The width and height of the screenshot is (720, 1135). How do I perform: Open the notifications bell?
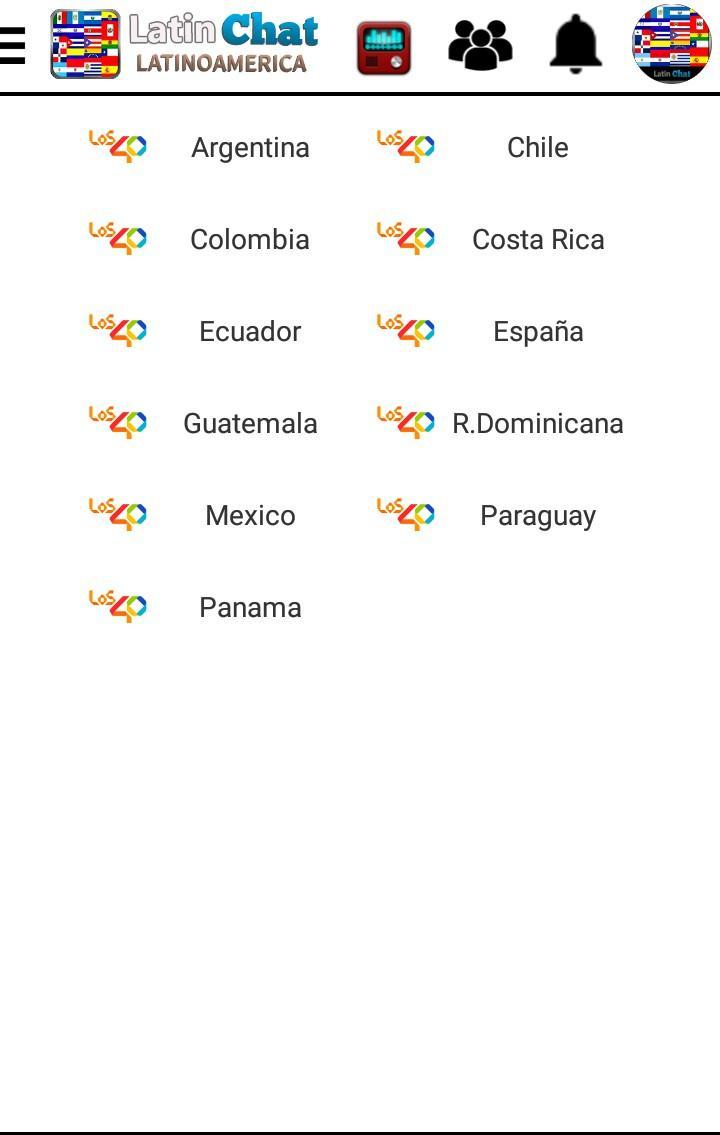click(x=576, y=46)
